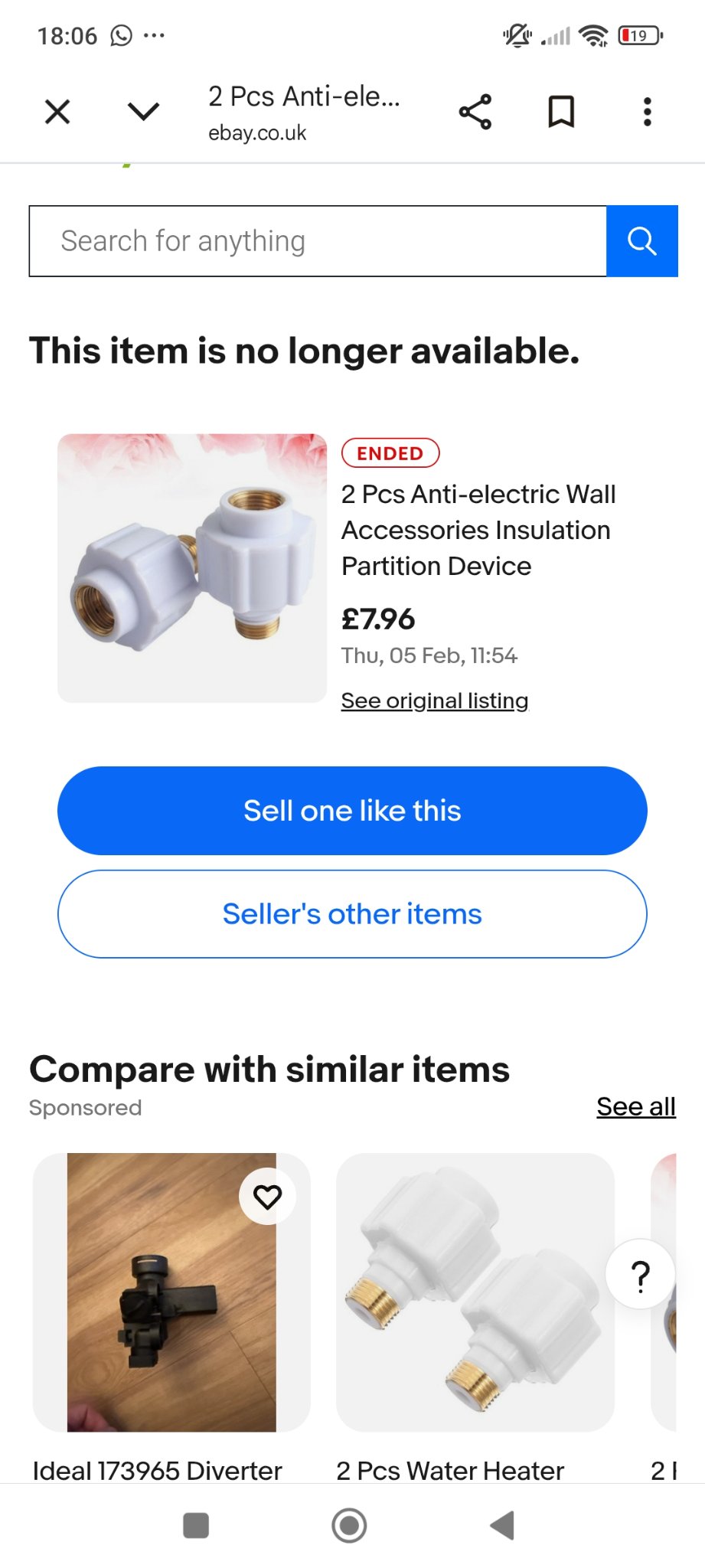Open the ended Anti-electric Wall Accessories item

click(x=478, y=530)
